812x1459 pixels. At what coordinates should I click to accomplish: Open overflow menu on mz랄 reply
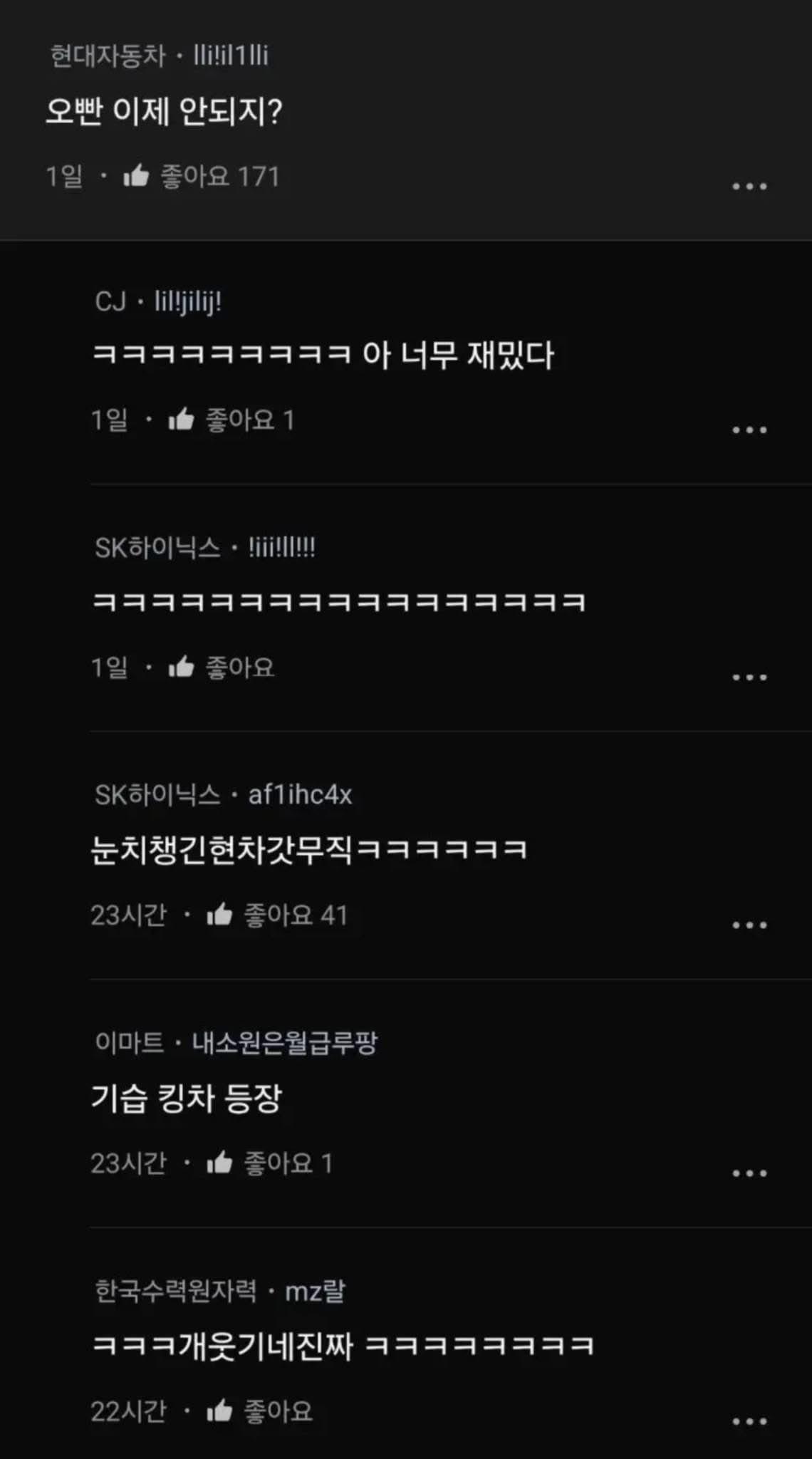(749, 1421)
